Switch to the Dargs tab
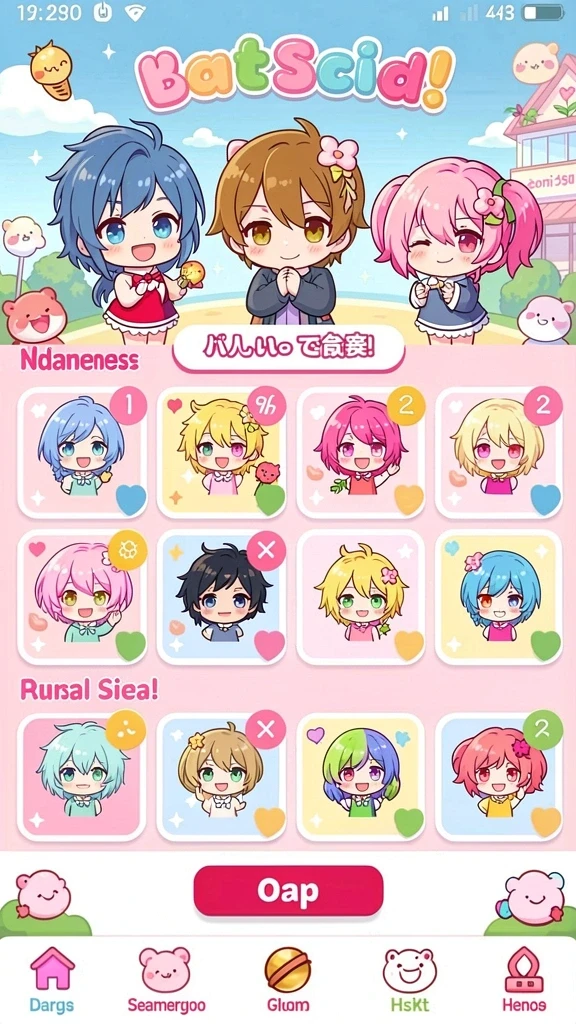 tap(52, 980)
